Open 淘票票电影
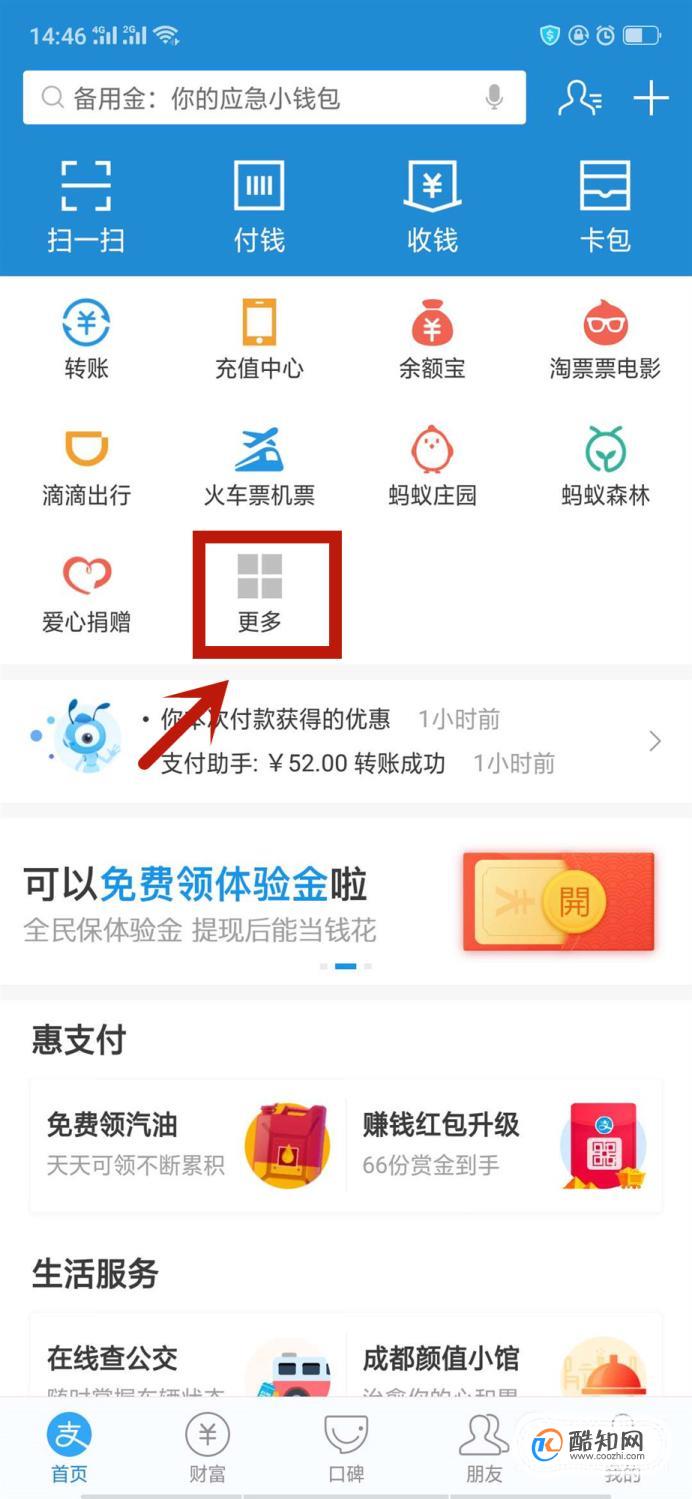The image size is (692, 1499). coord(605,340)
